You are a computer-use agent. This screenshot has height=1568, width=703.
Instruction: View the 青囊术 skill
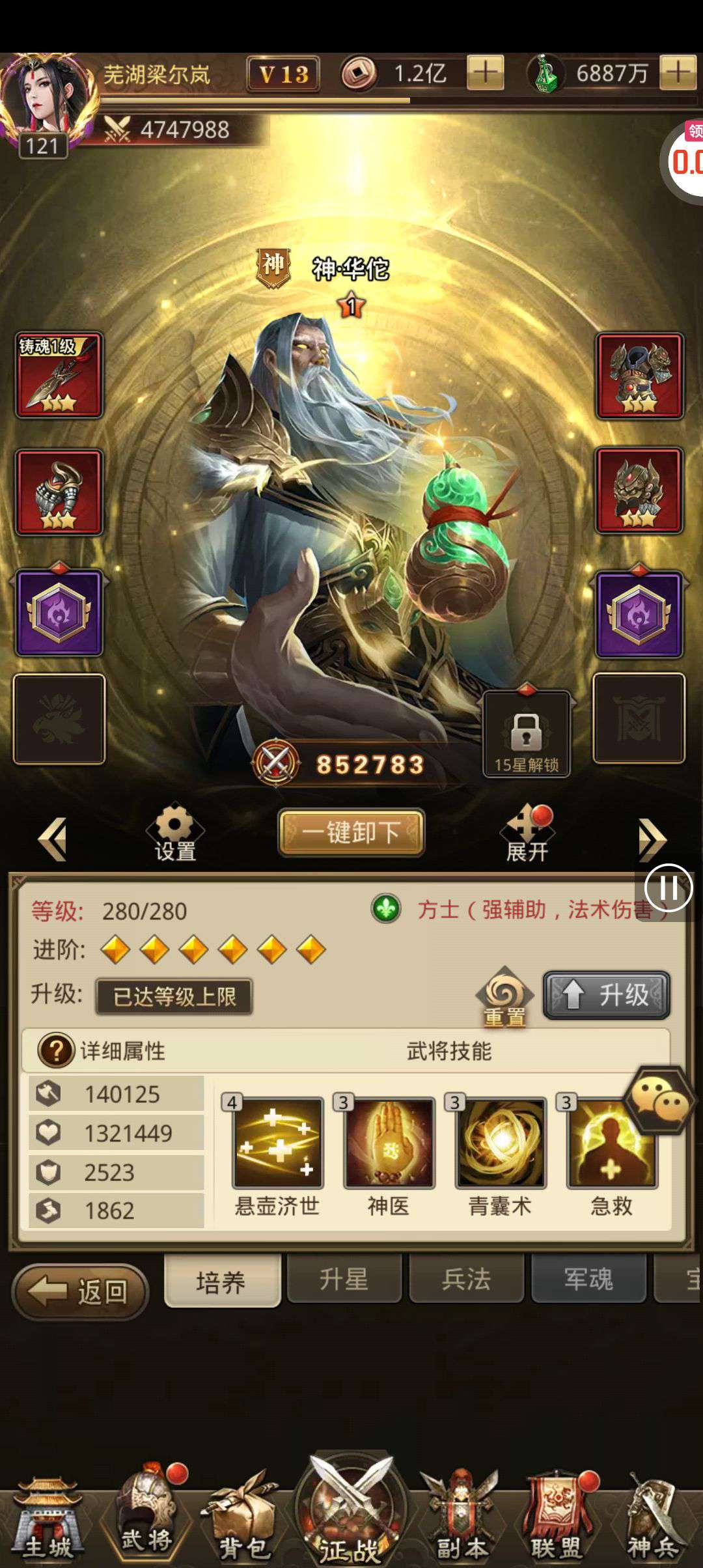click(x=501, y=1143)
